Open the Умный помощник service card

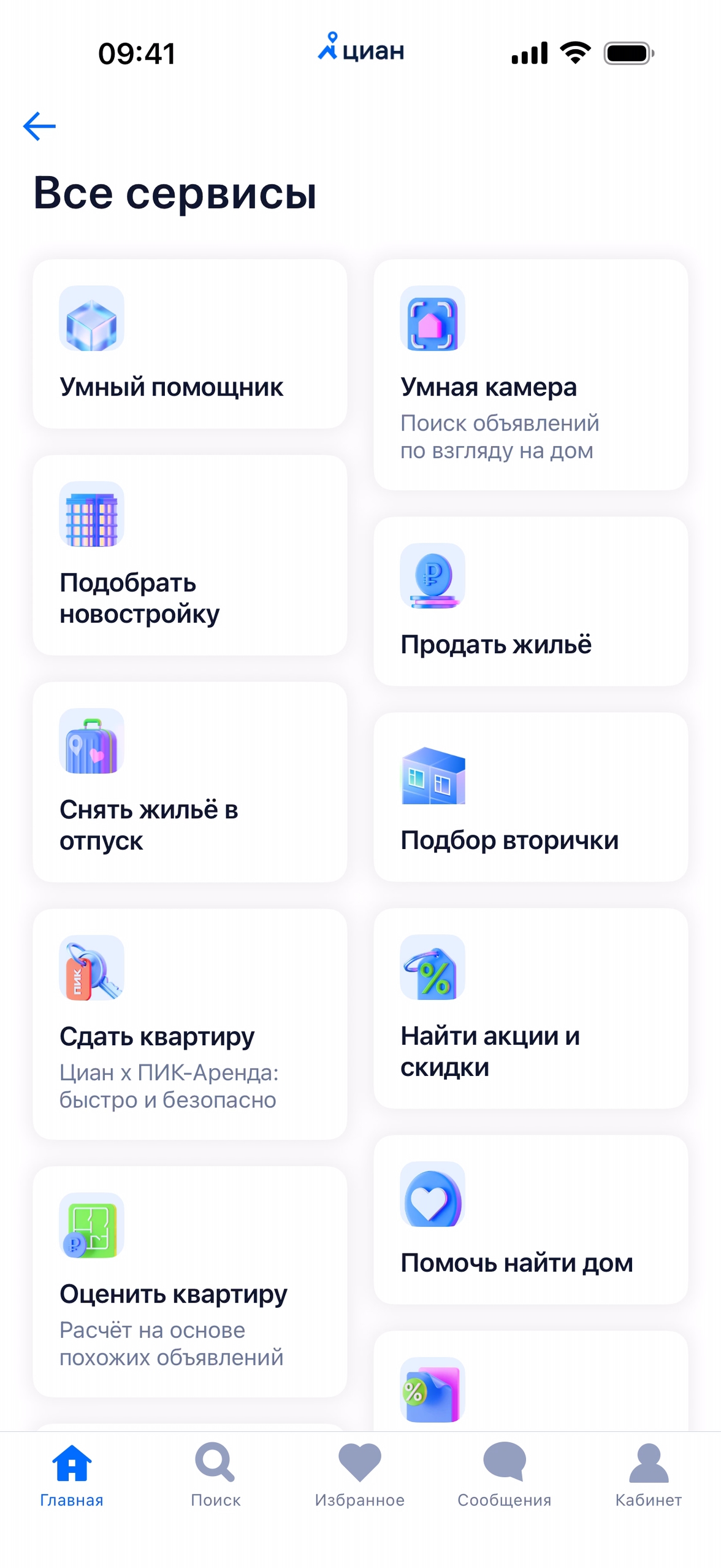click(x=189, y=344)
